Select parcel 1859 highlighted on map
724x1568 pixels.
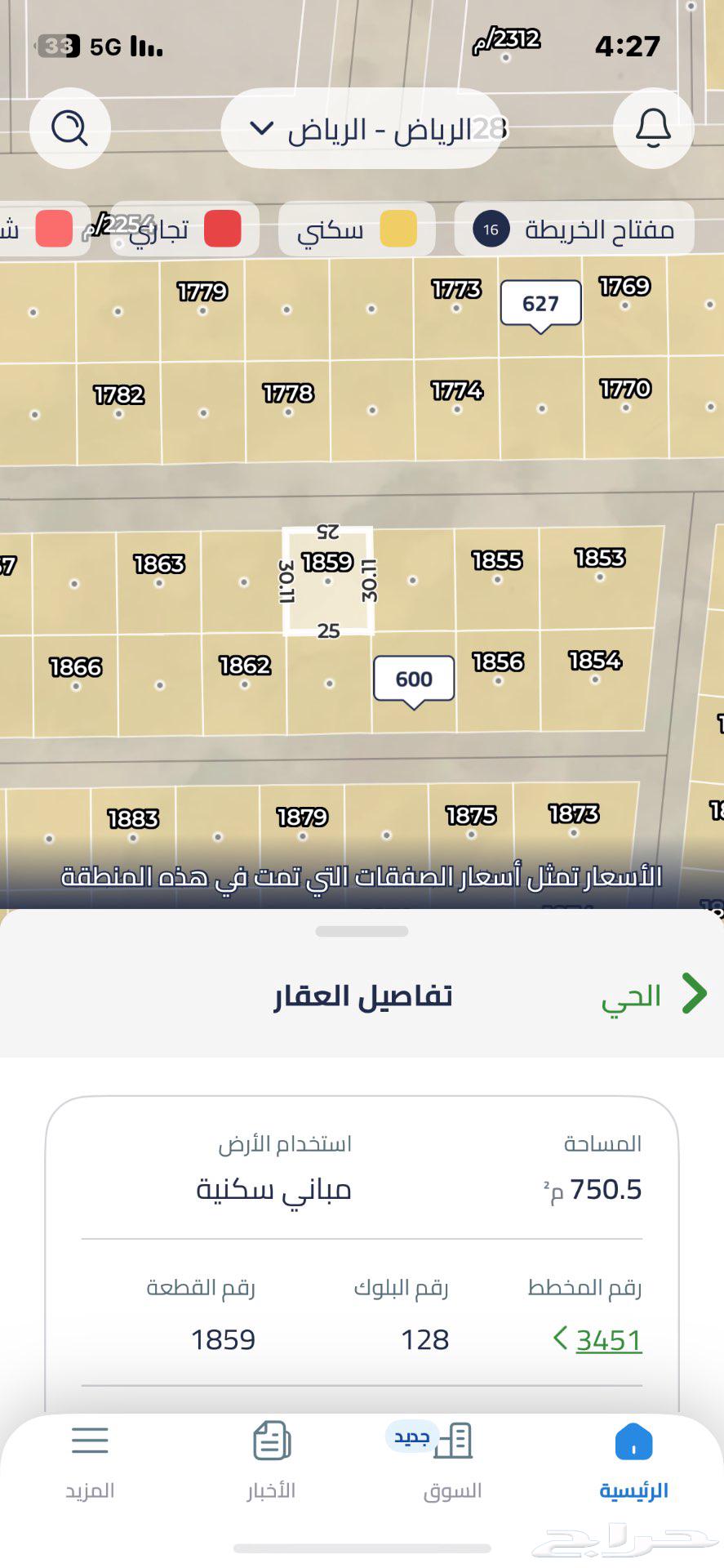[x=328, y=581]
